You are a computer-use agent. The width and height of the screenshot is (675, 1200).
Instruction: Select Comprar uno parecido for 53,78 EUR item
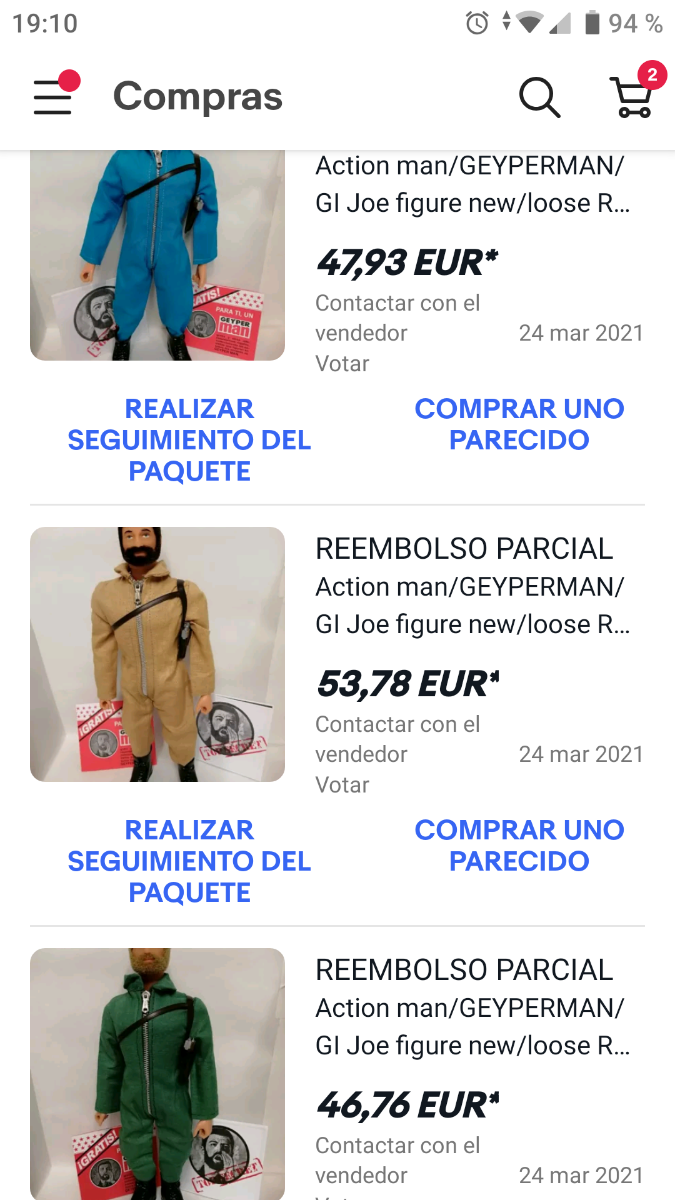coord(519,845)
